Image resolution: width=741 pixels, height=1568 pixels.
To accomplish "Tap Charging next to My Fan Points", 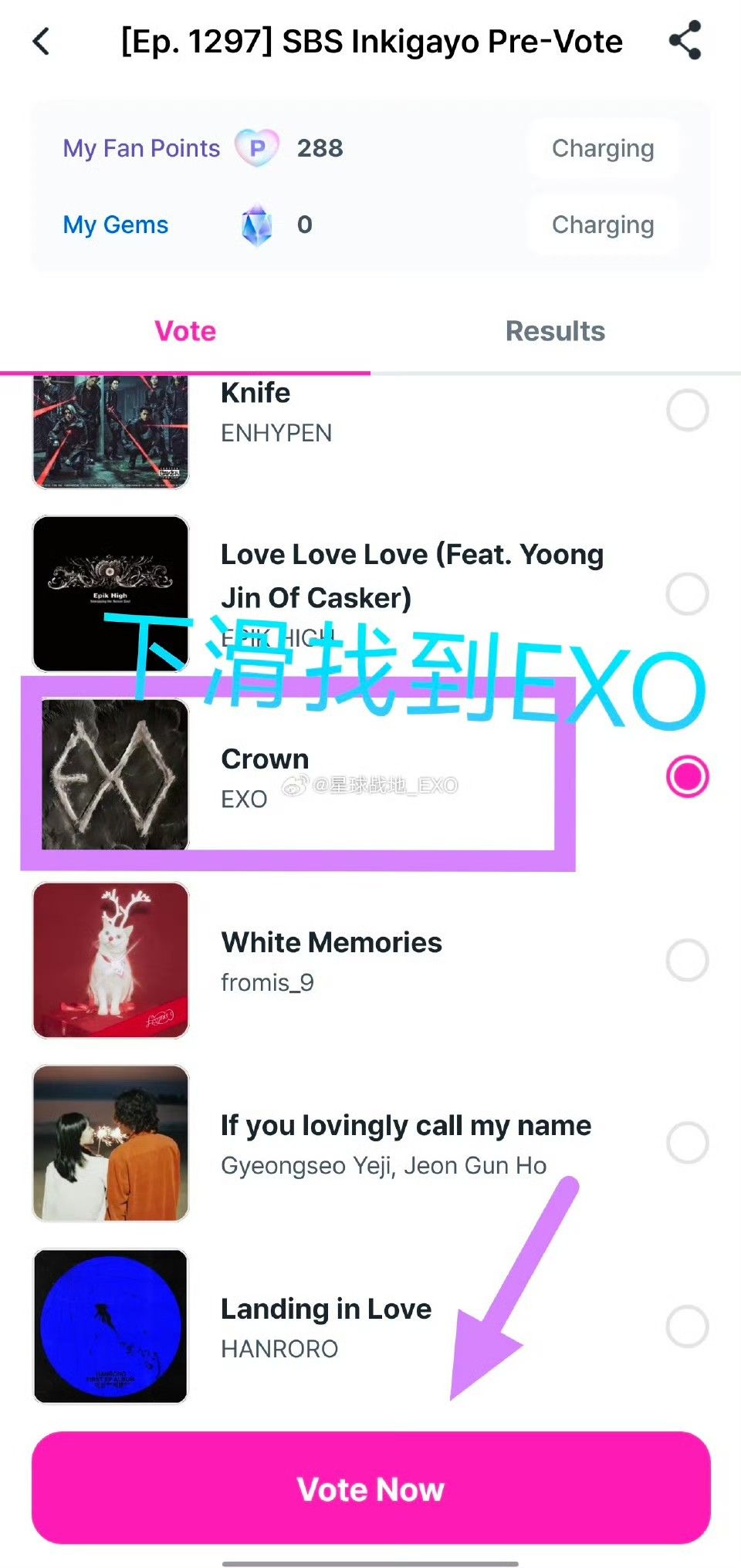I will point(603,147).
